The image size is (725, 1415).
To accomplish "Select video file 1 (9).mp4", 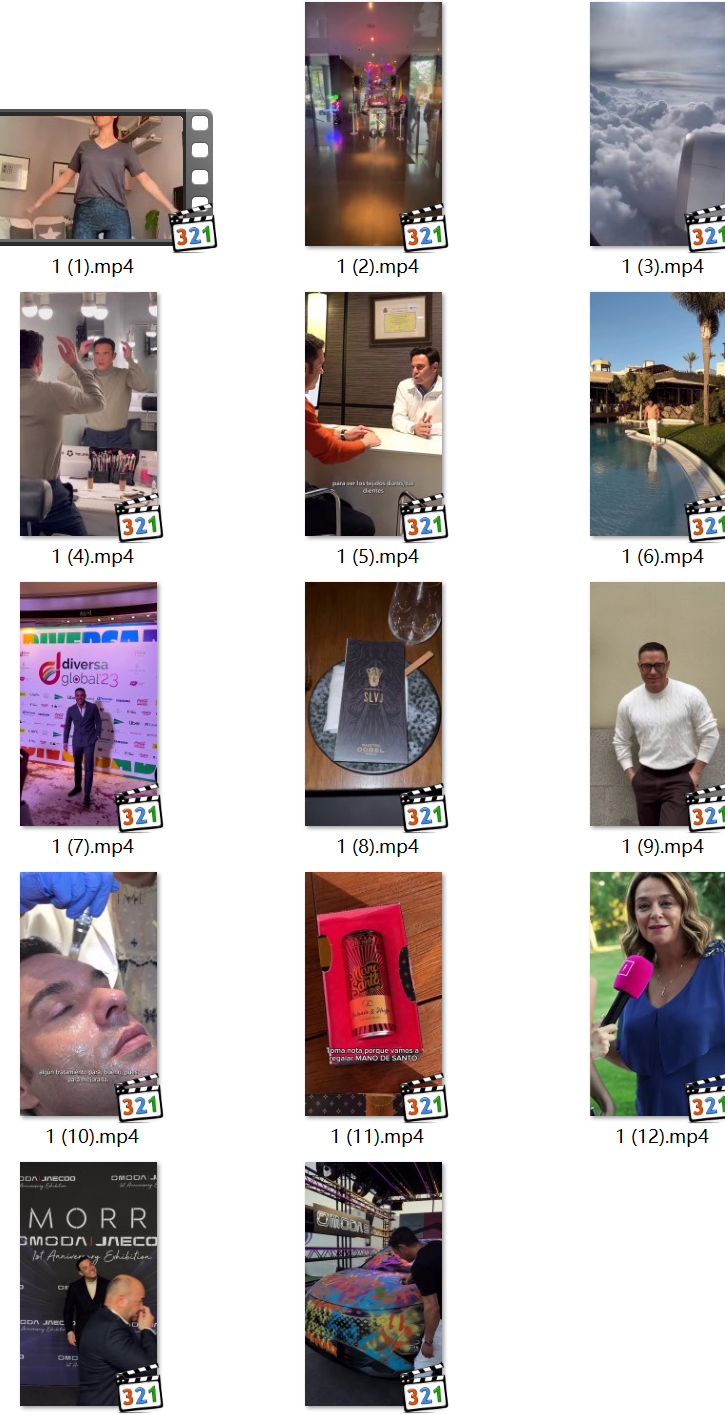I will pos(657,704).
